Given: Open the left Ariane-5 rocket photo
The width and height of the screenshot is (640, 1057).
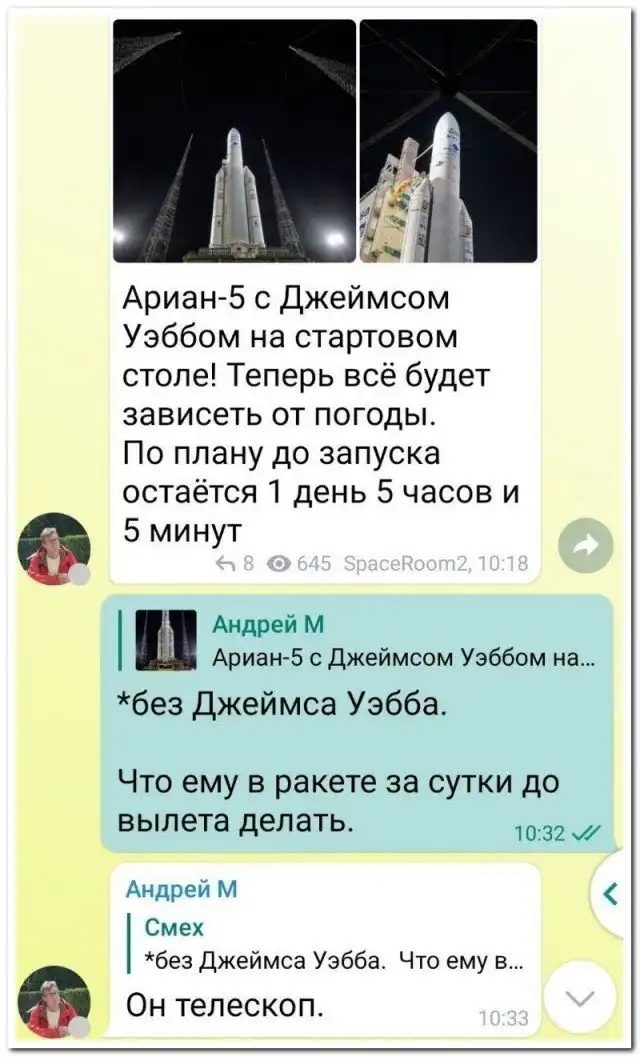Looking at the screenshot, I should 234,141.
